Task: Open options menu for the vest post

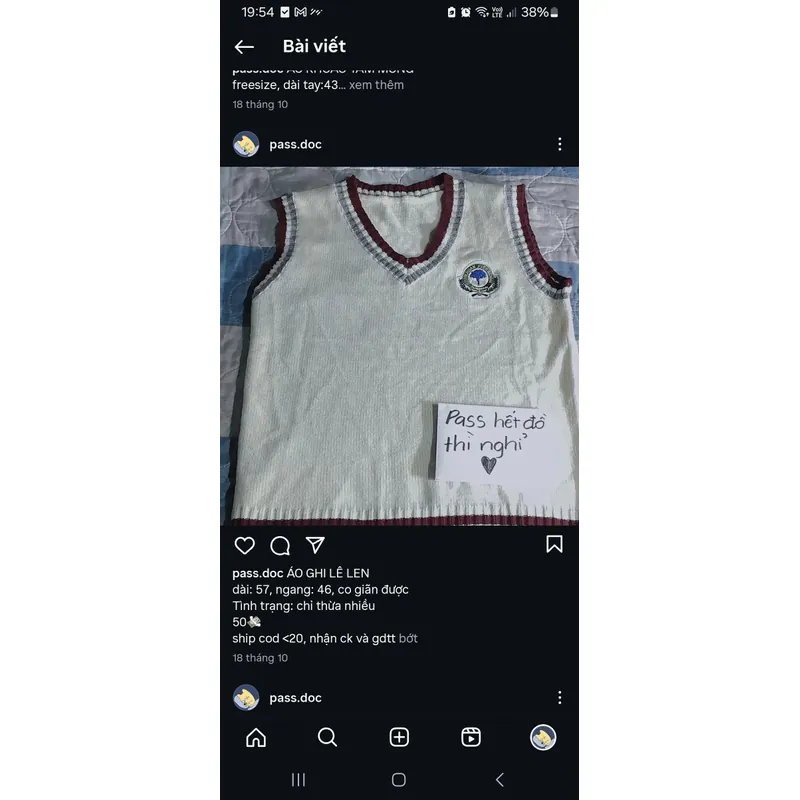Action: [x=559, y=144]
